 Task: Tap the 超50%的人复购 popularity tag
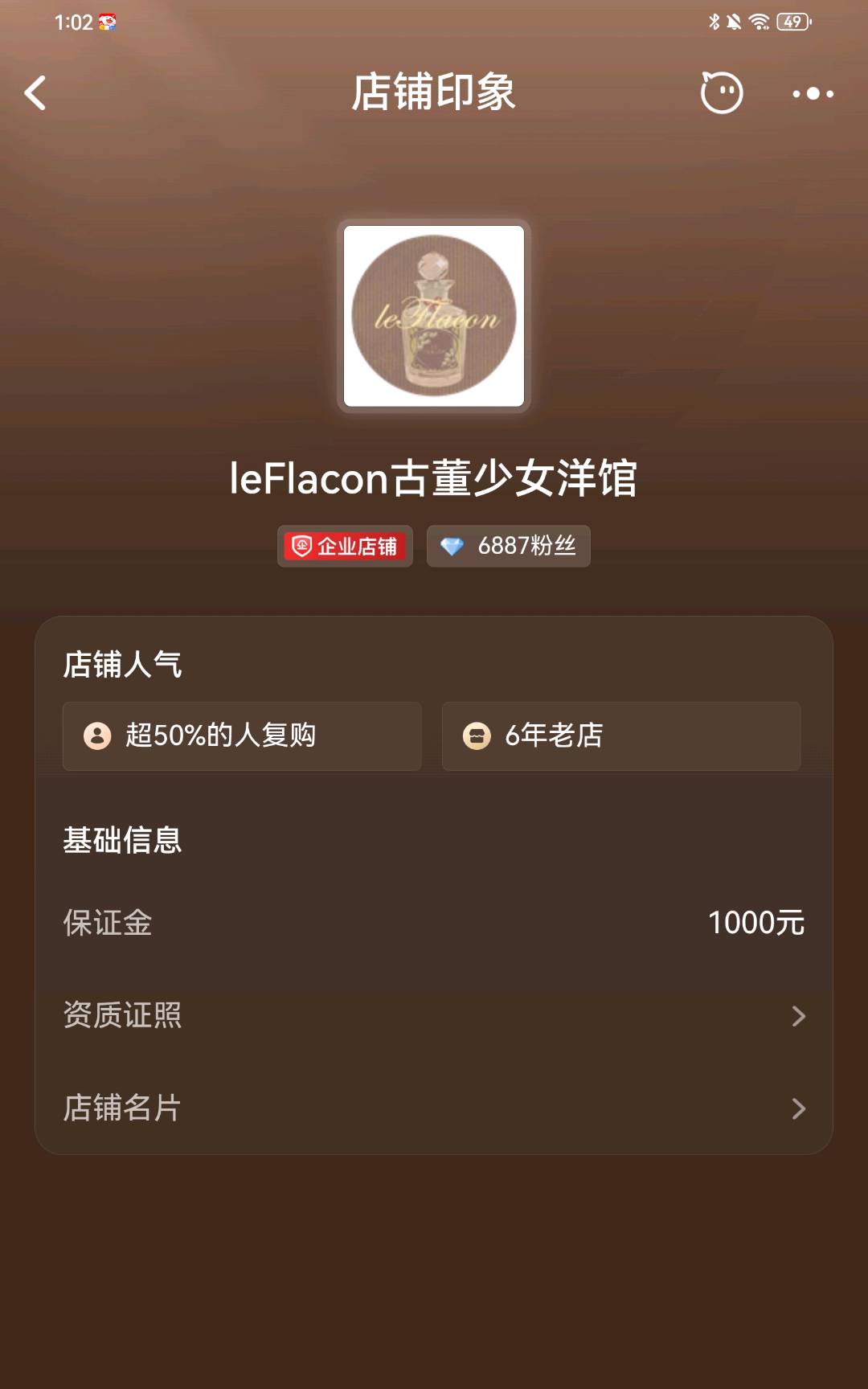[241, 735]
